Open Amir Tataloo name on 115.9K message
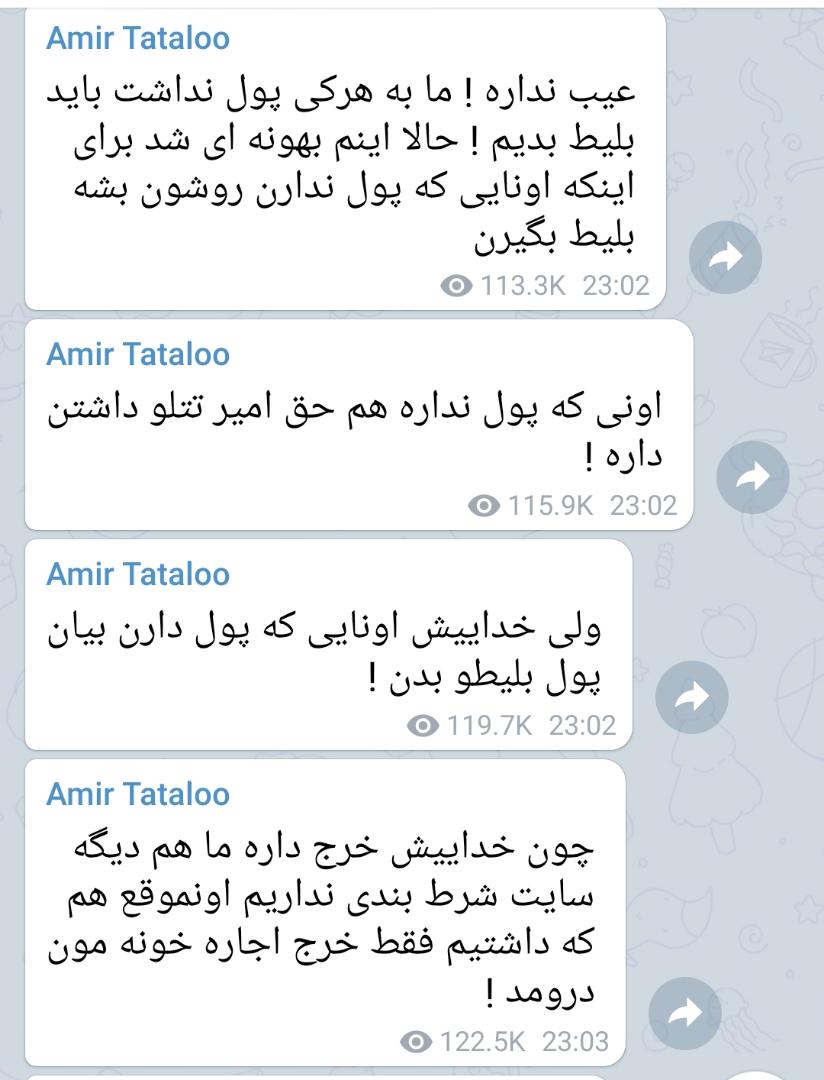Screen dimensions: 824x1080 pos(138,354)
